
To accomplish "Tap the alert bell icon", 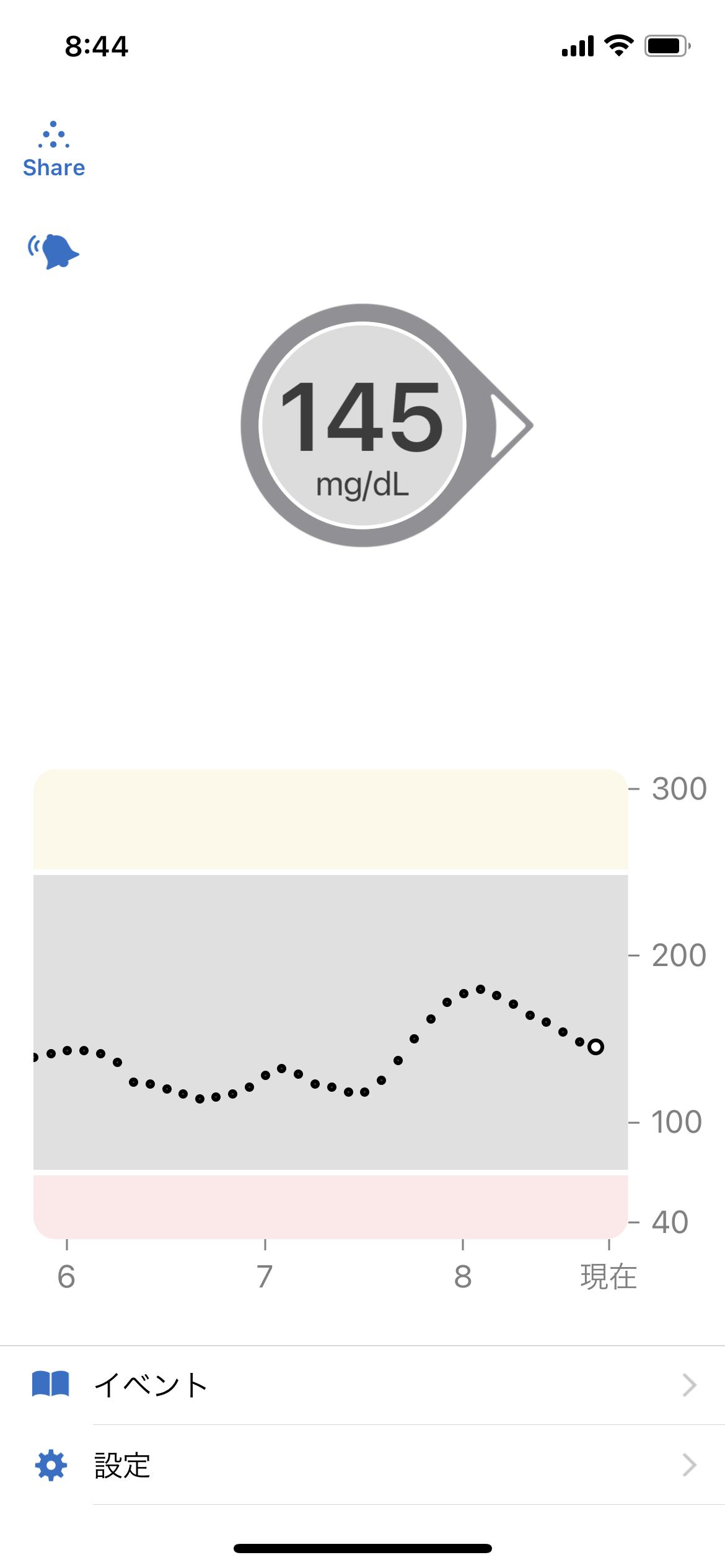I will 53,251.
